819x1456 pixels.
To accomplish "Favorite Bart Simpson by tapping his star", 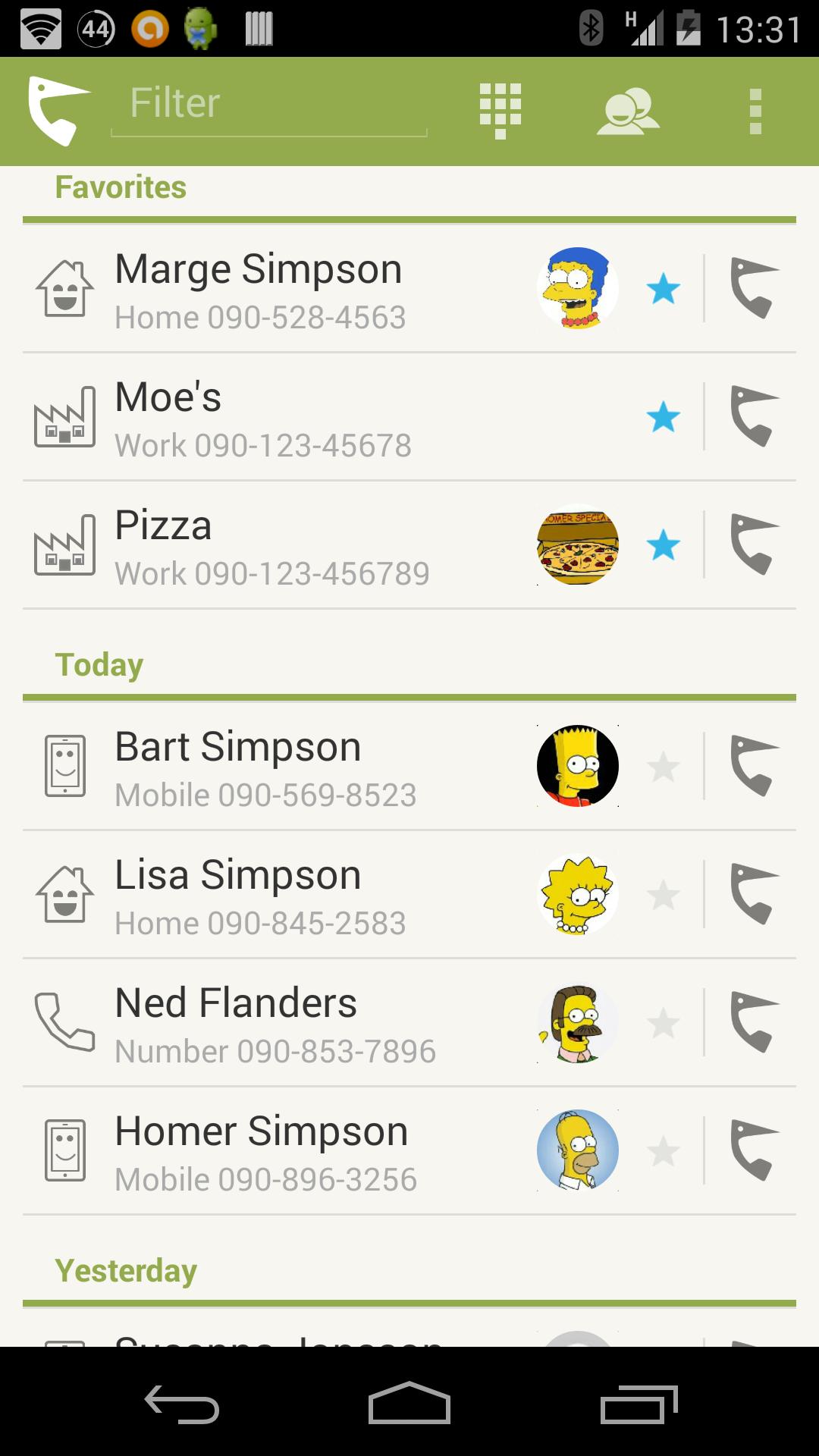I will click(664, 767).
